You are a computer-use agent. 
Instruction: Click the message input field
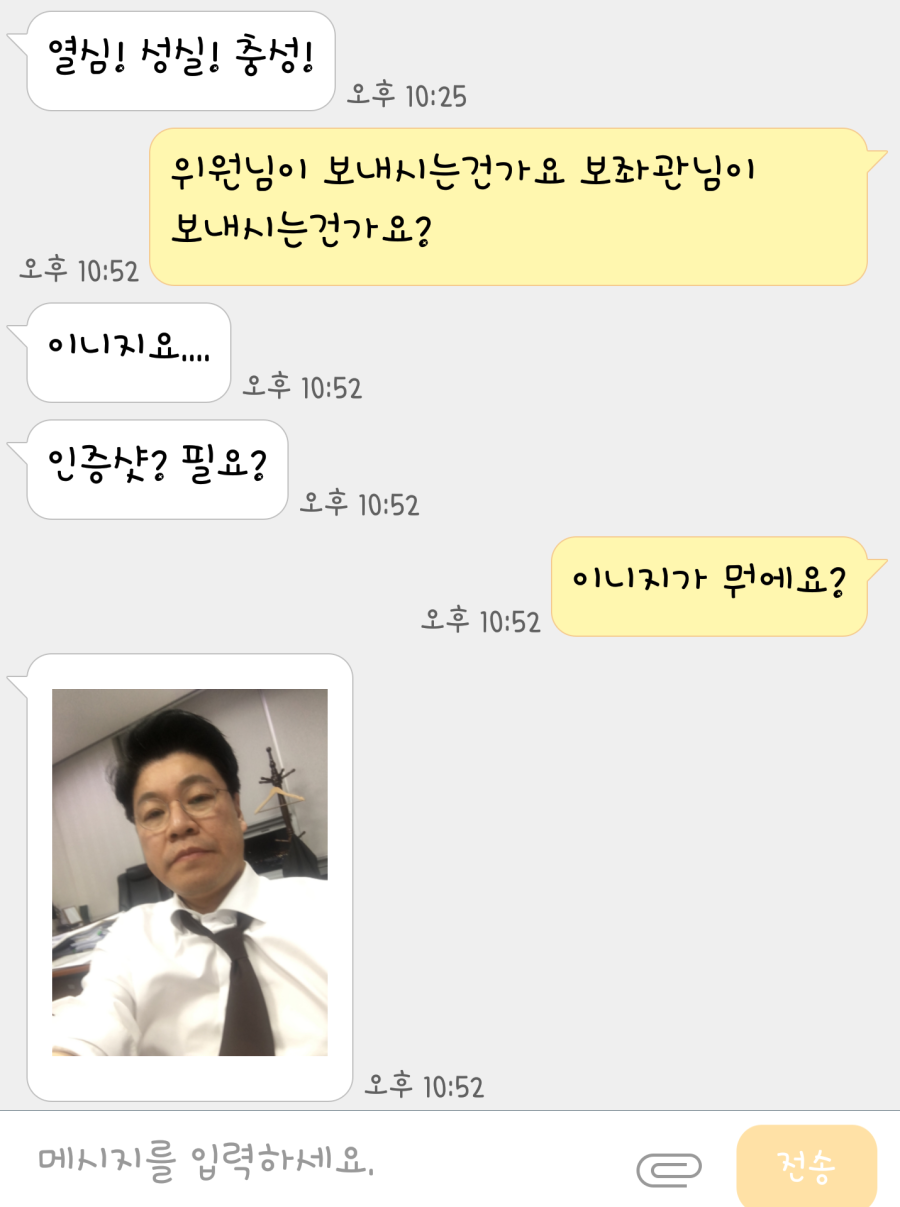coord(300,1165)
